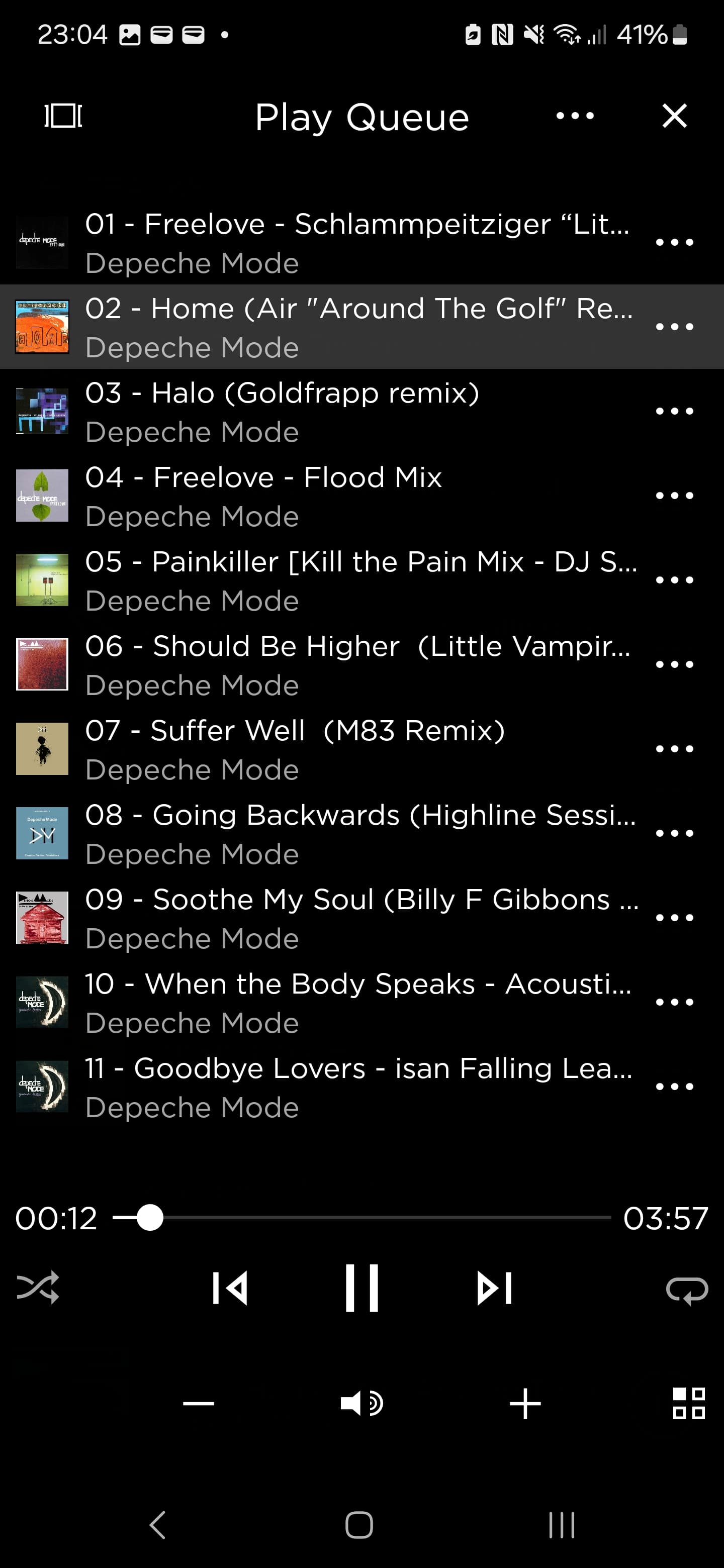The height and width of the screenshot is (1568, 724).
Task: Toggle shuffle mode
Action: (x=38, y=1288)
